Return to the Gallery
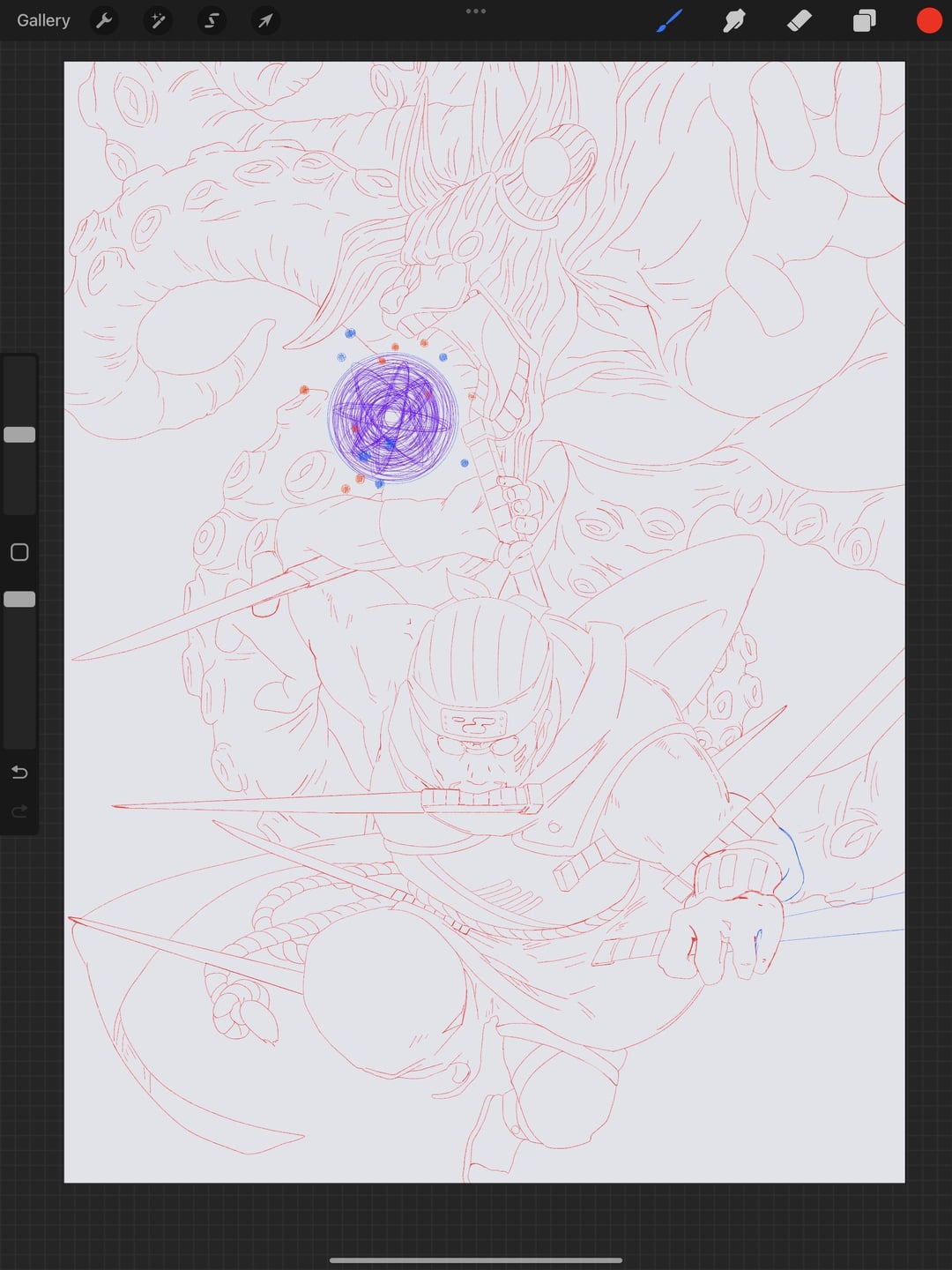952x1270 pixels. click(x=43, y=20)
